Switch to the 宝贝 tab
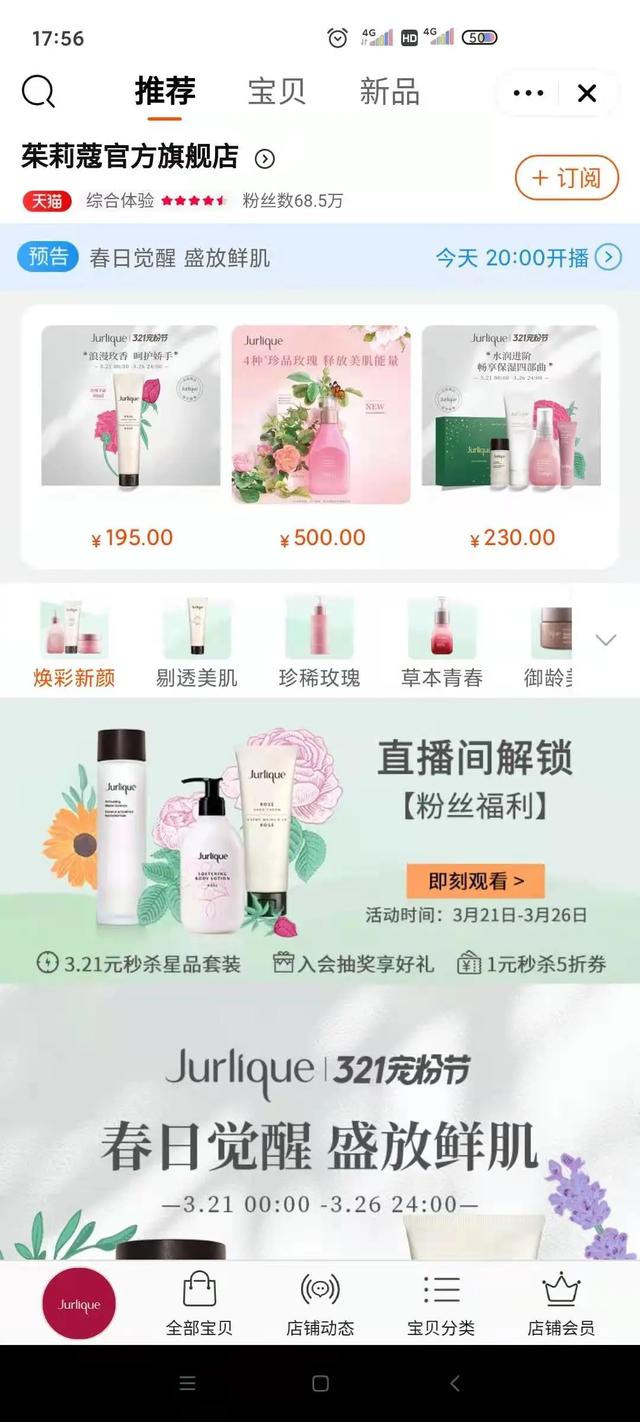Viewport: 640px width, 1422px height. (x=276, y=92)
